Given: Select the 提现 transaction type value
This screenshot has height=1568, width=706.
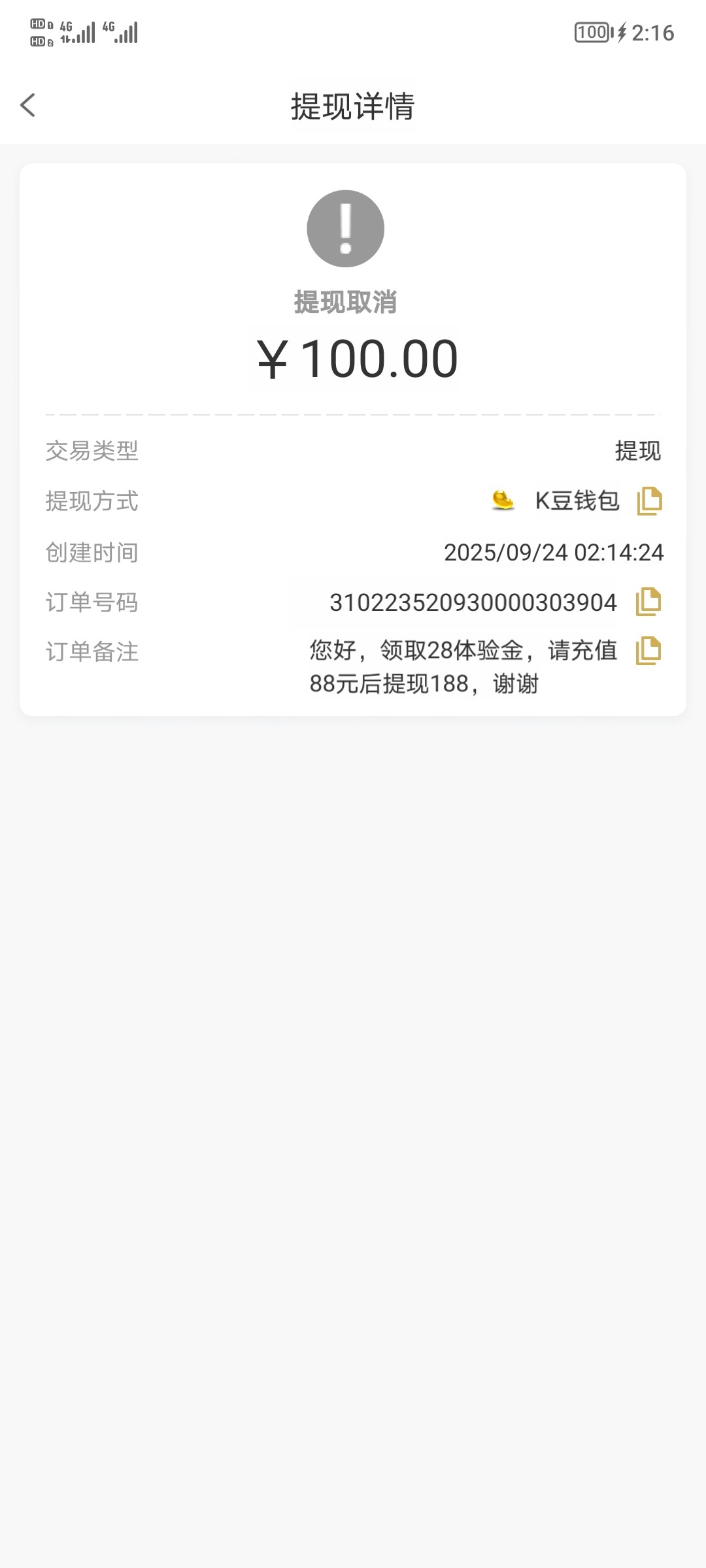Looking at the screenshot, I should coord(637,451).
